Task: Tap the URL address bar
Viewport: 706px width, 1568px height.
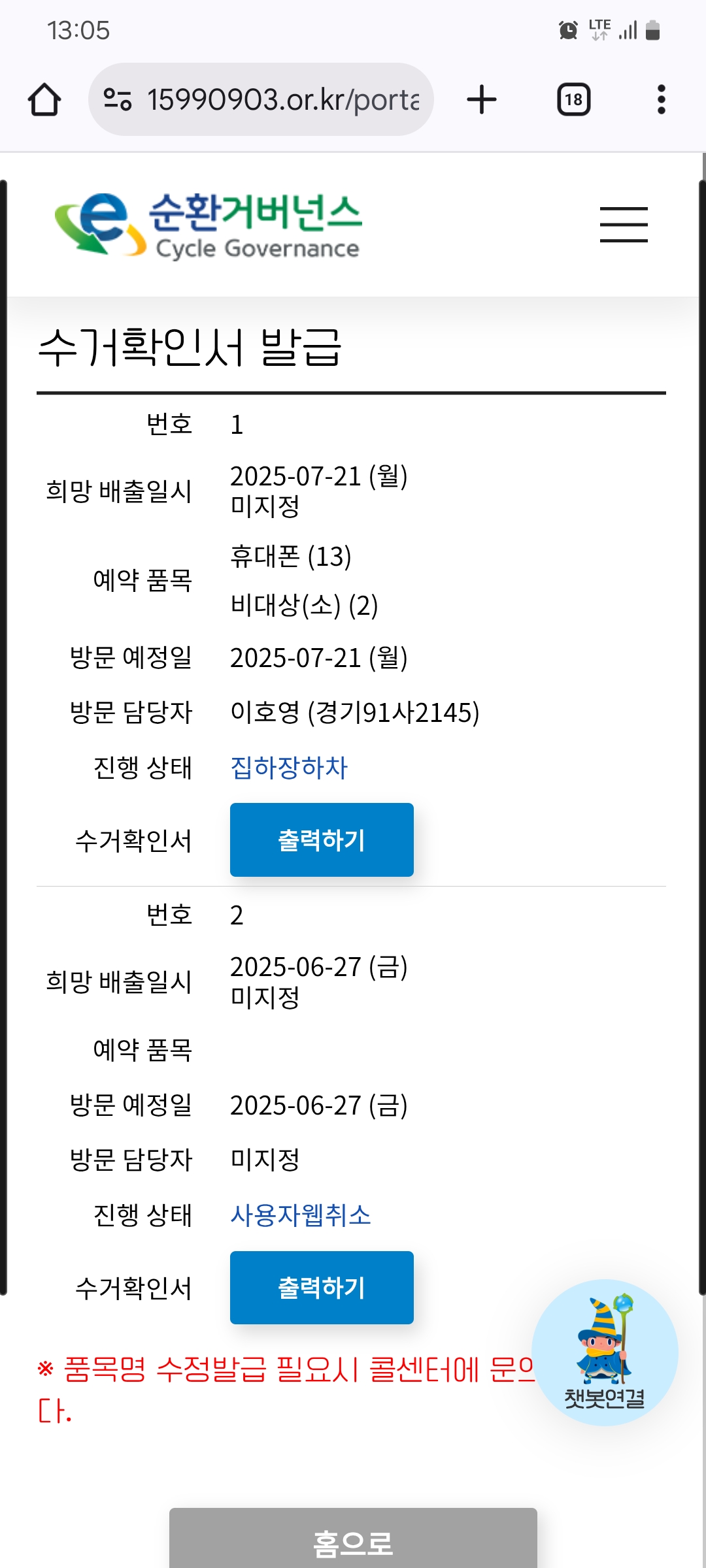Action: point(261,100)
